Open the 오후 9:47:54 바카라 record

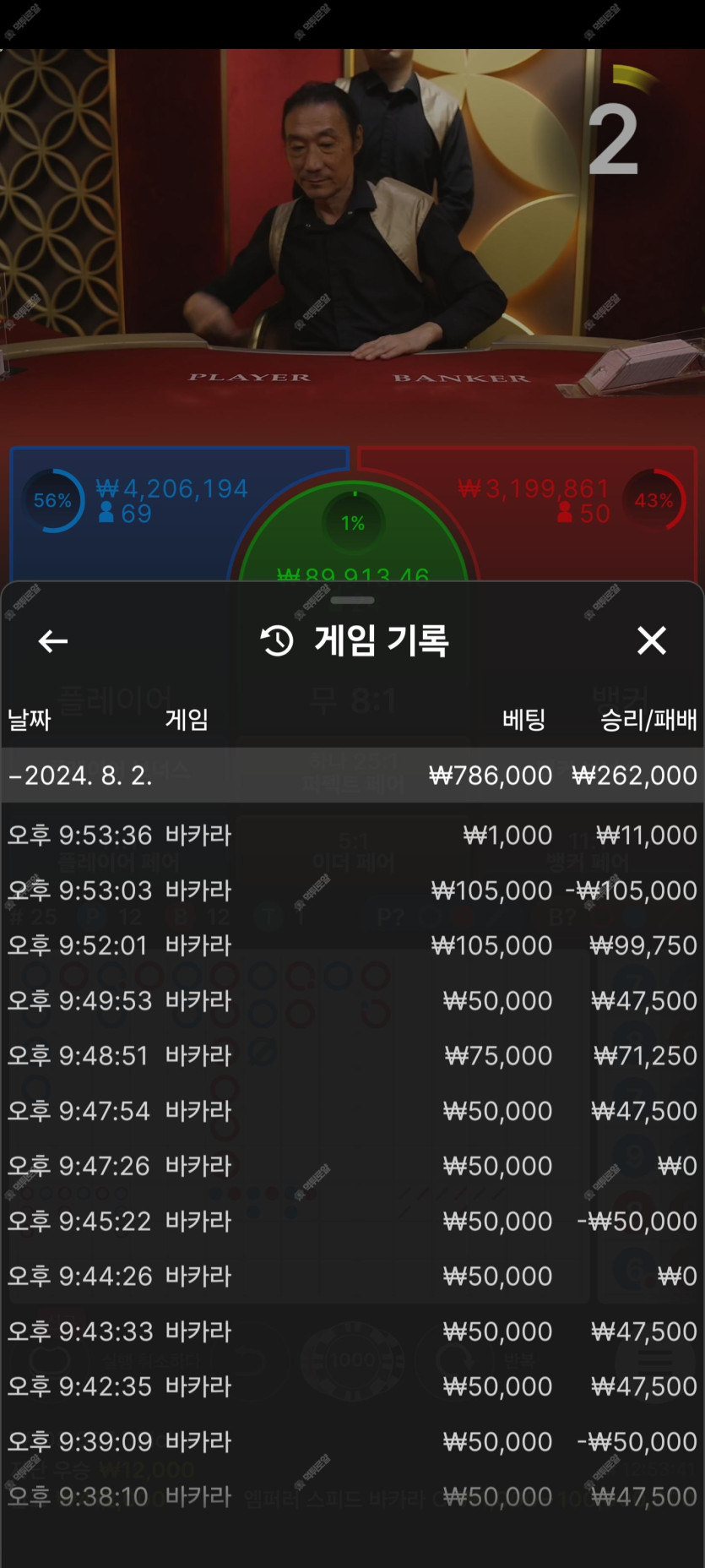point(352,1111)
